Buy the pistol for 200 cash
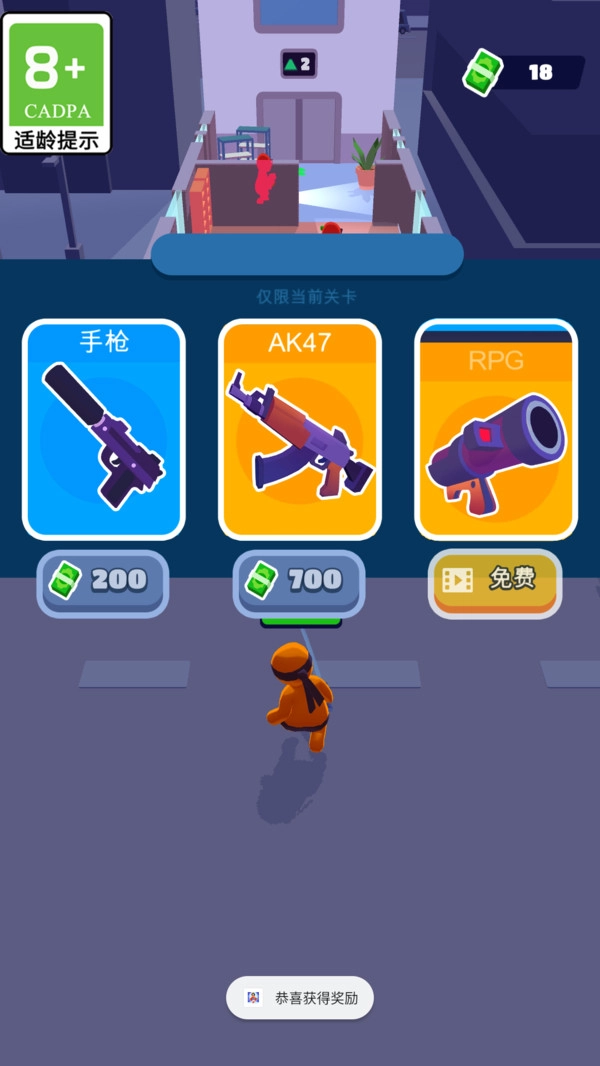600x1066 pixels. pyautogui.click(x=103, y=580)
